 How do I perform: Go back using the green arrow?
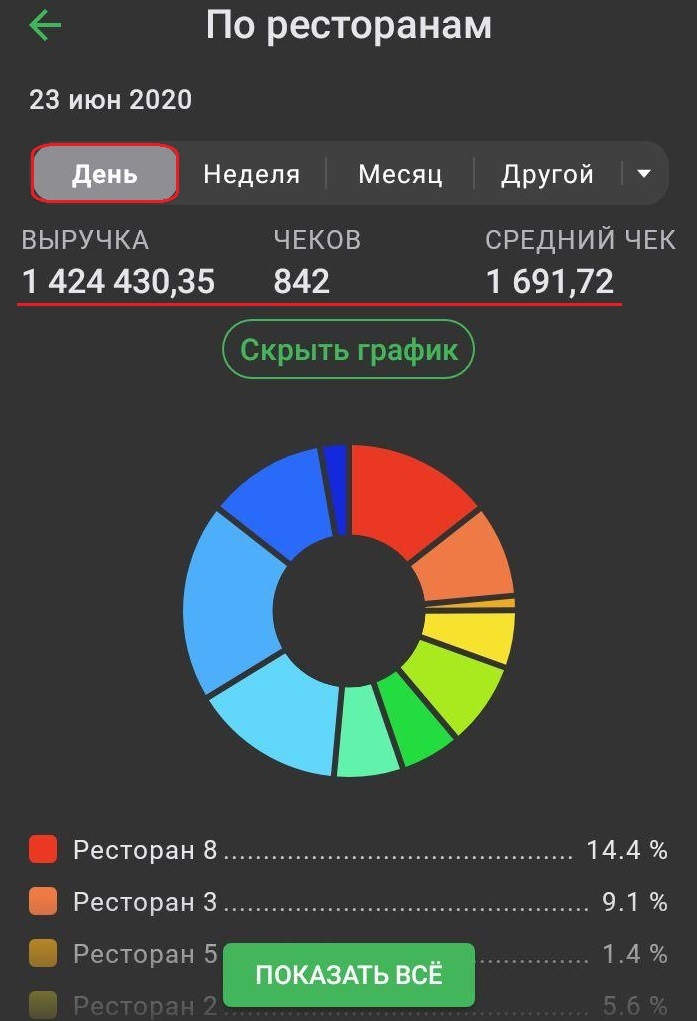[x=46, y=26]
